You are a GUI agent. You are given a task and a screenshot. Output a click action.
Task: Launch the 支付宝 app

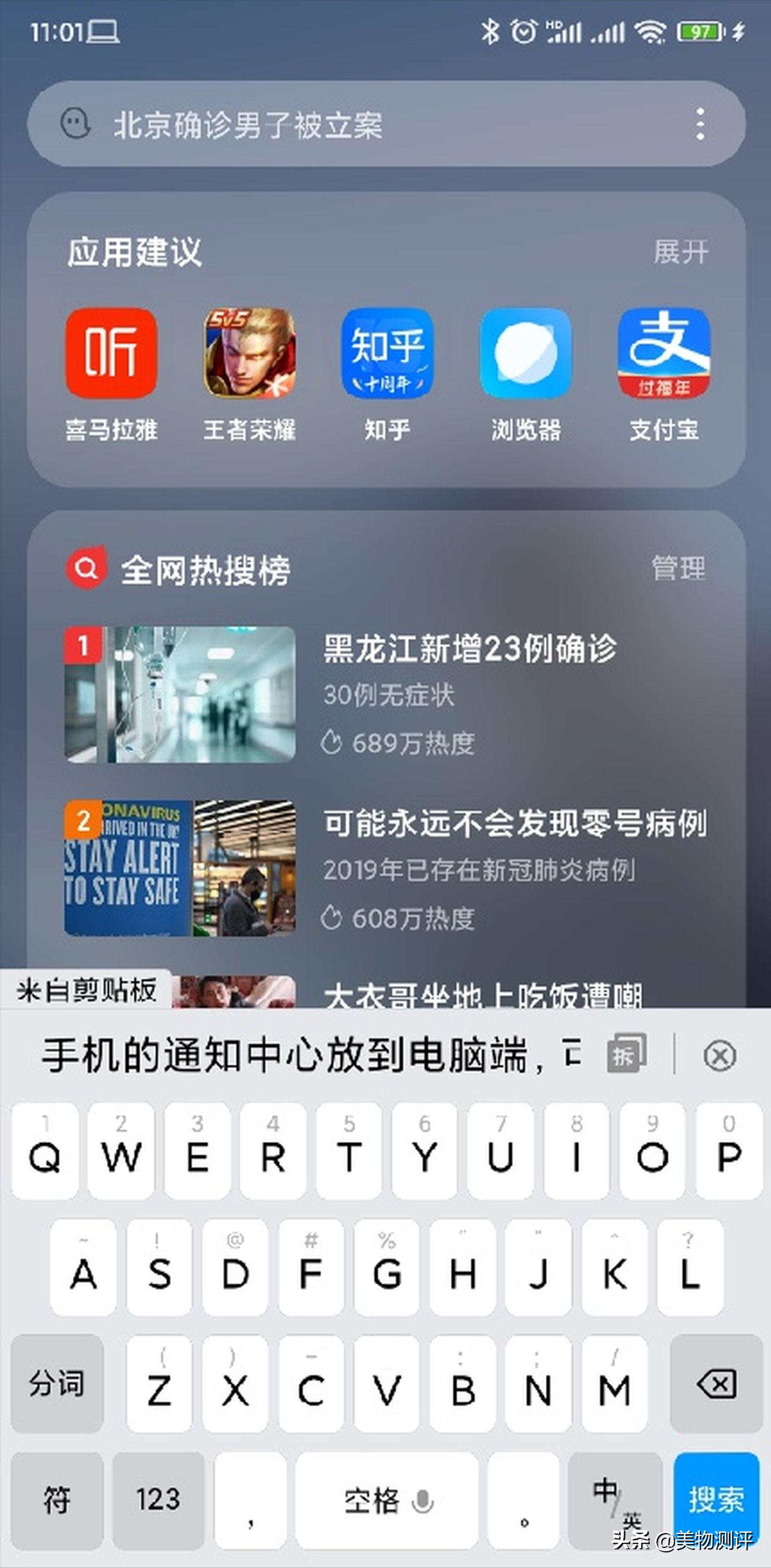[664, 354]
